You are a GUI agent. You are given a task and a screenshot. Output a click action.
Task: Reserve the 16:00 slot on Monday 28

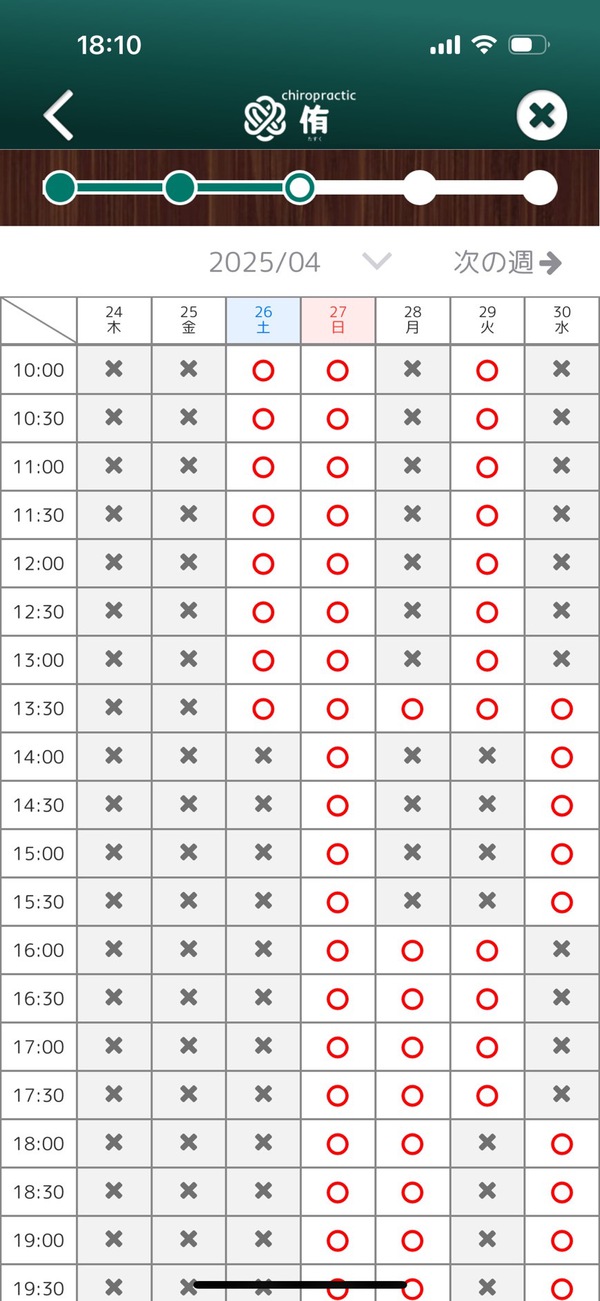coord(412,951)
